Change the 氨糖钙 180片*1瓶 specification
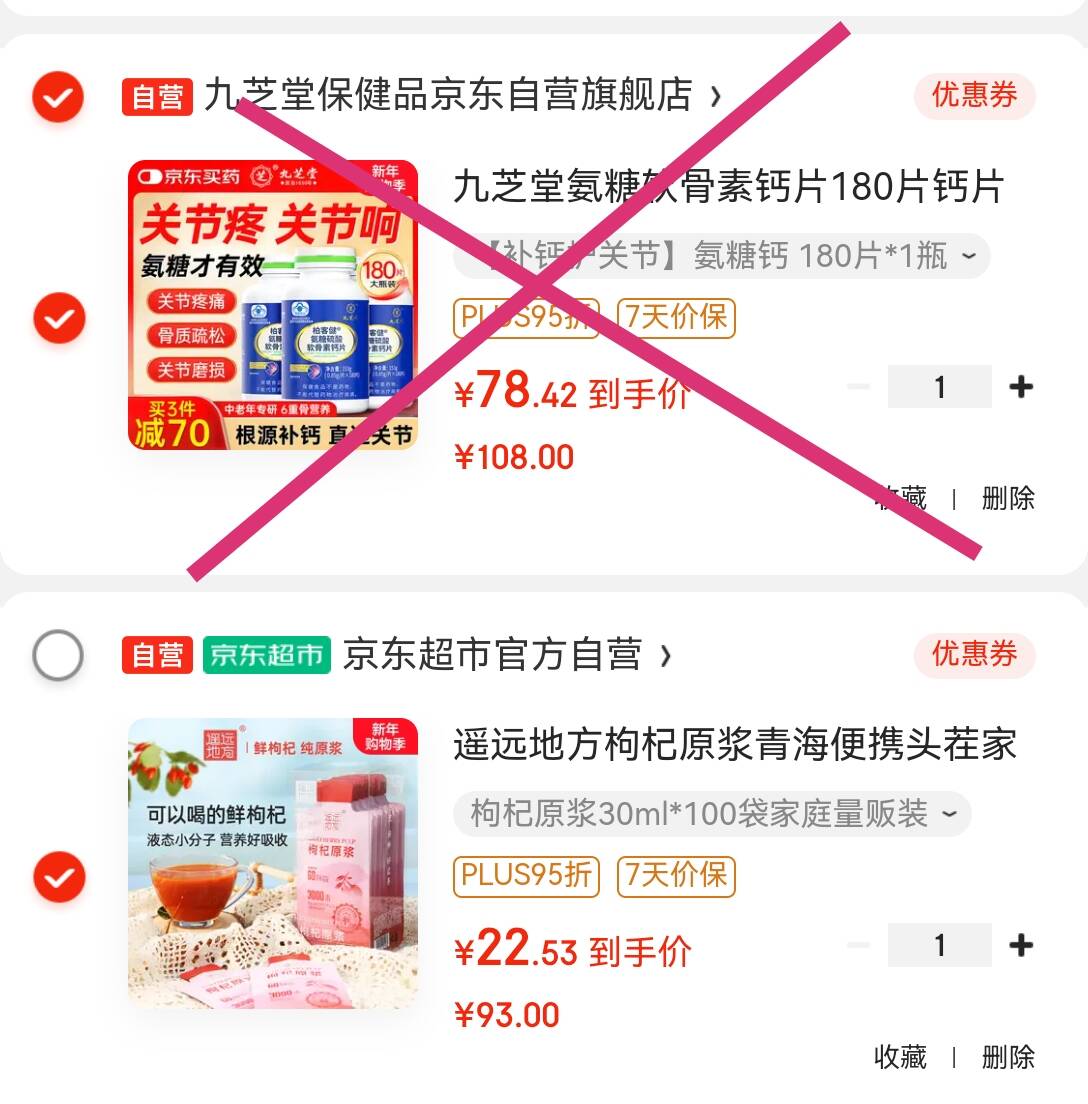Viewport: 1088px width, 1104px height. click(x=722, y=256)
